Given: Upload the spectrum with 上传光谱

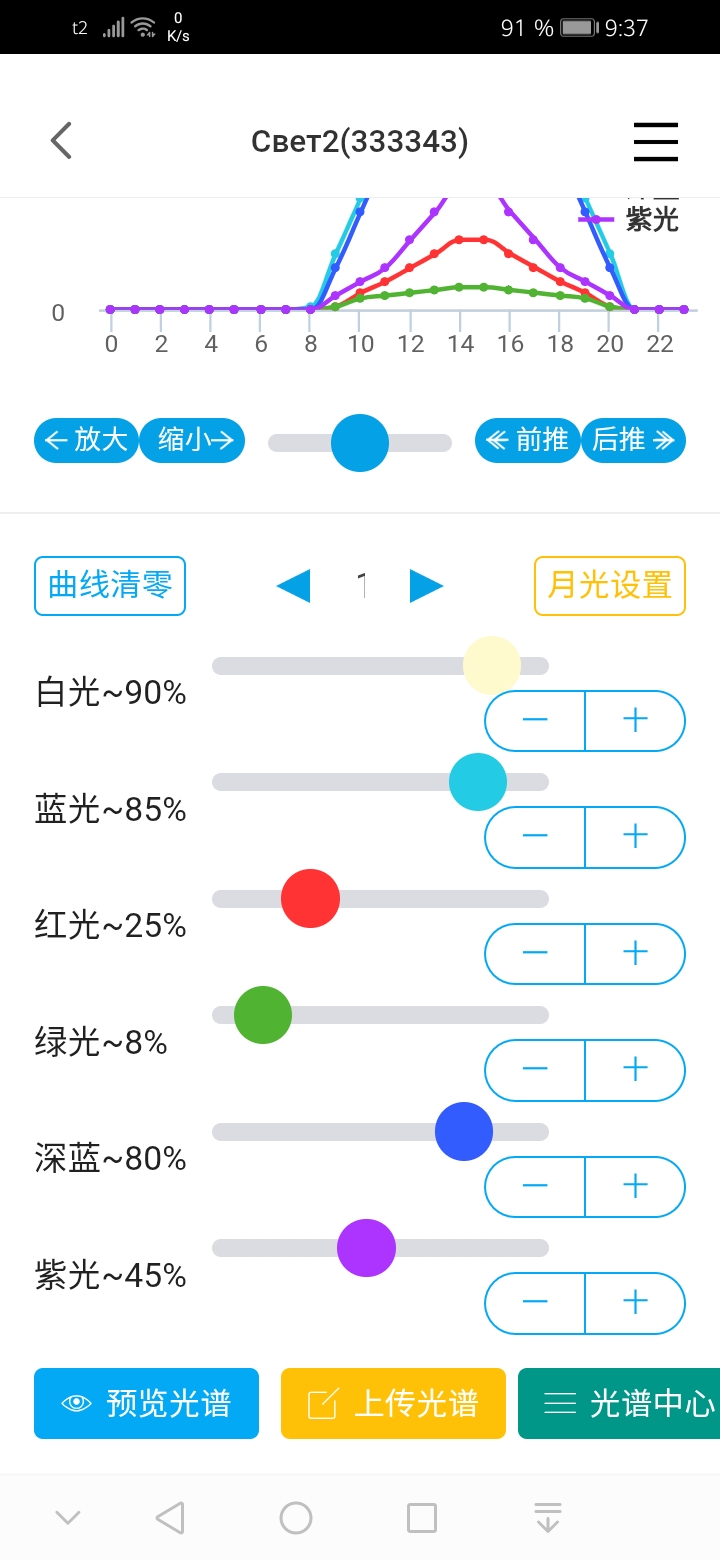Looking at the screenshot, I should pos(393,1404).
